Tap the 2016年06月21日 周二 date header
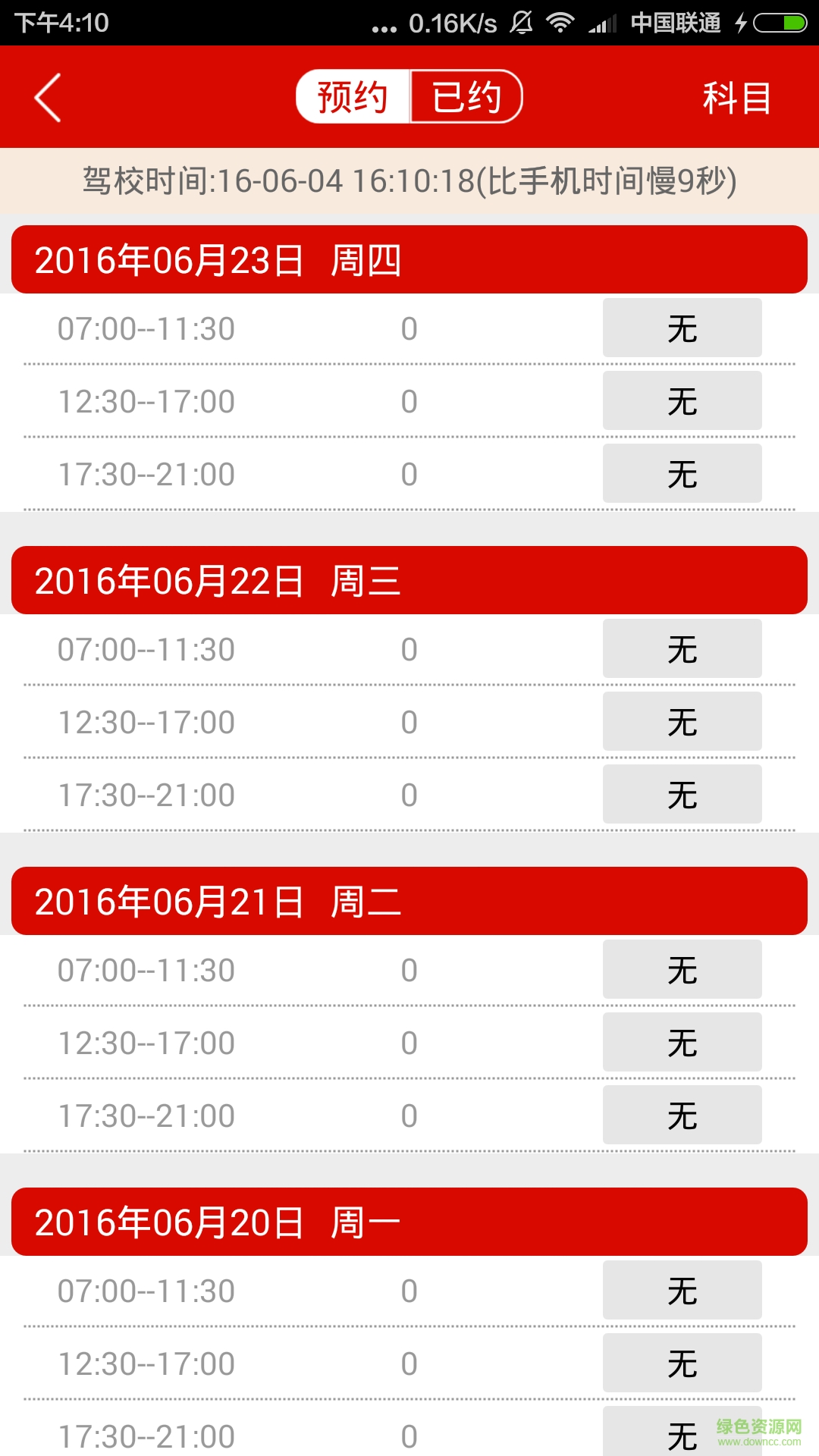Viewport: 819px width, 1456px height. click(x=409, y=902)
